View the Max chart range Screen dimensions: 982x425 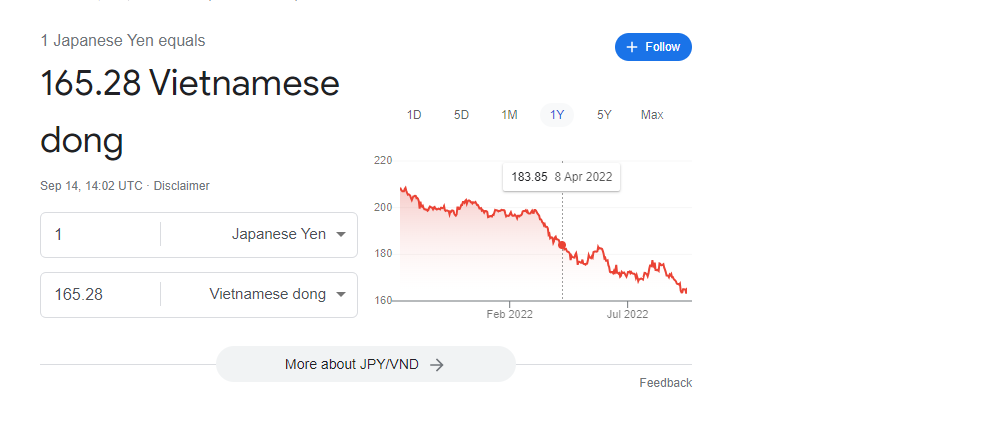pyautogui.click(x=652, y=115)
